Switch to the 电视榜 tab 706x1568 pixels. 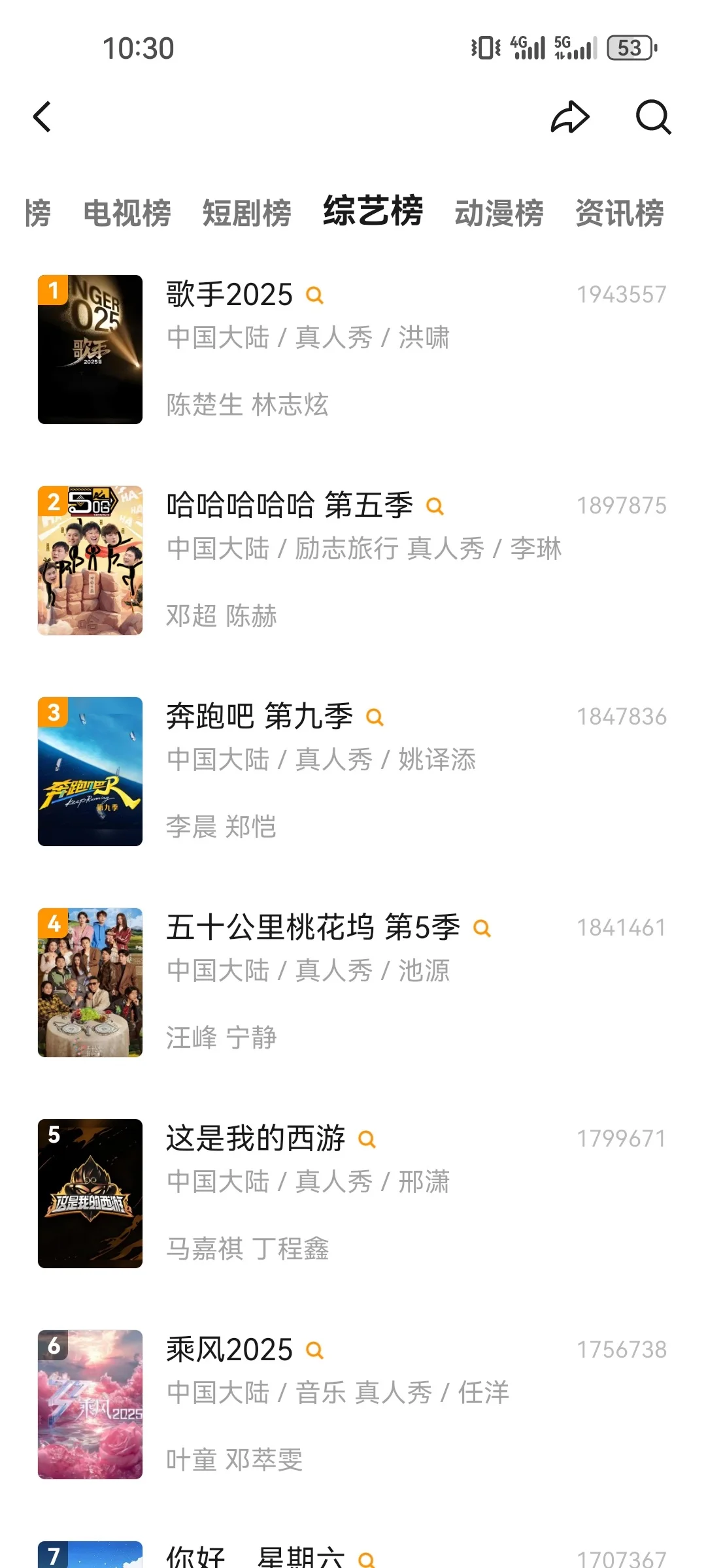pyautogui.click(x=127, y=213)
